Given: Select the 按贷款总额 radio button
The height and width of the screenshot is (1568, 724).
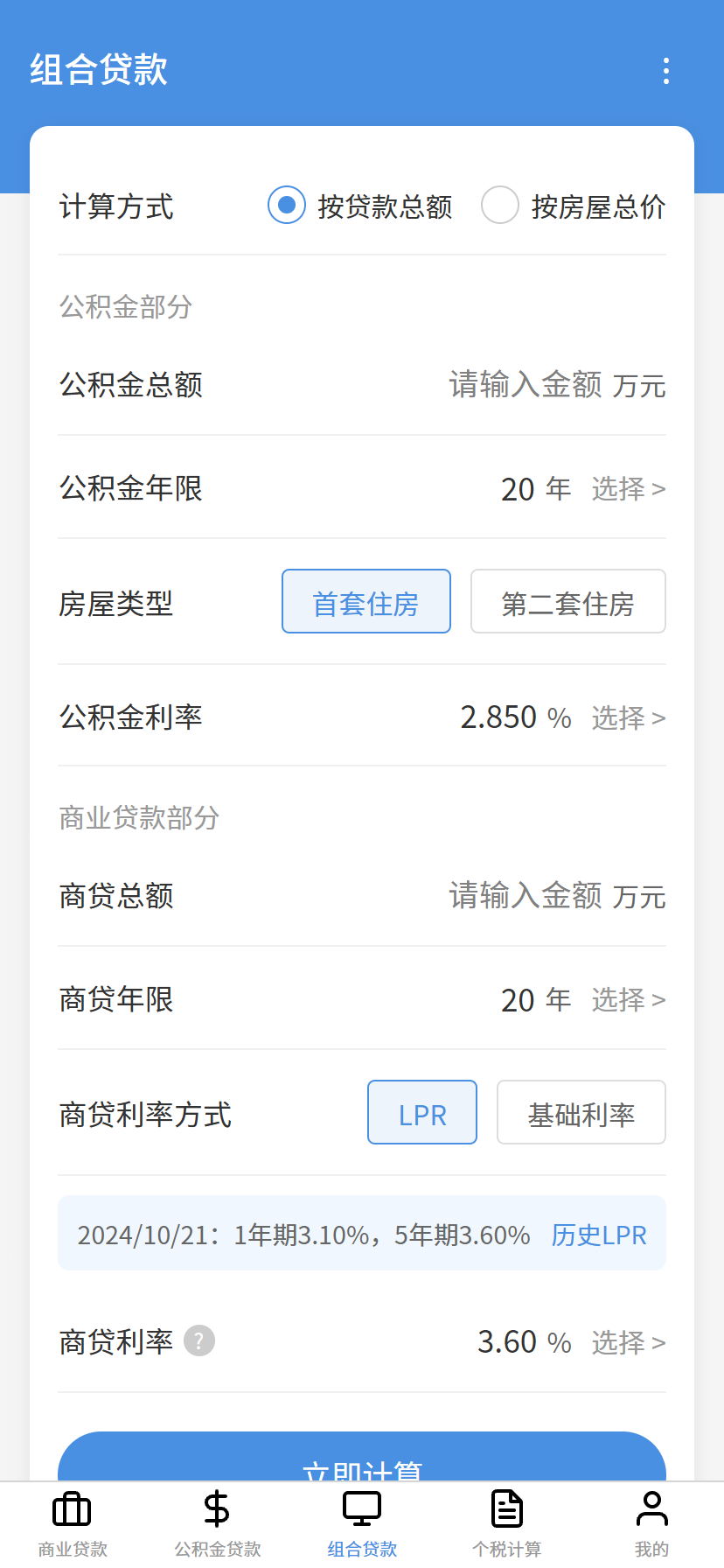Looking at the screenshot, I should (287, 206).
